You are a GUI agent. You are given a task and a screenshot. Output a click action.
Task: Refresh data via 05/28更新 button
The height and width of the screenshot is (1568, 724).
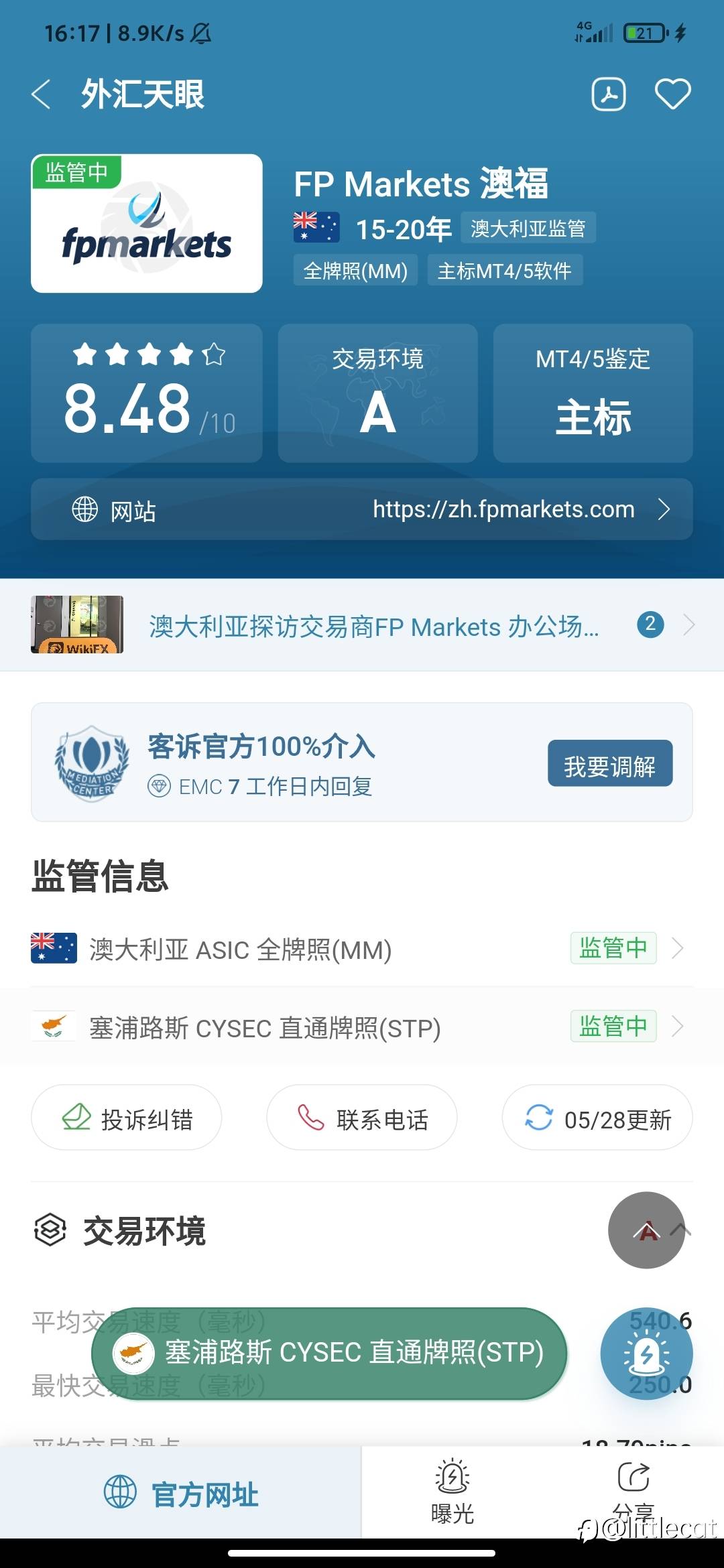[x=597, y=1118]
